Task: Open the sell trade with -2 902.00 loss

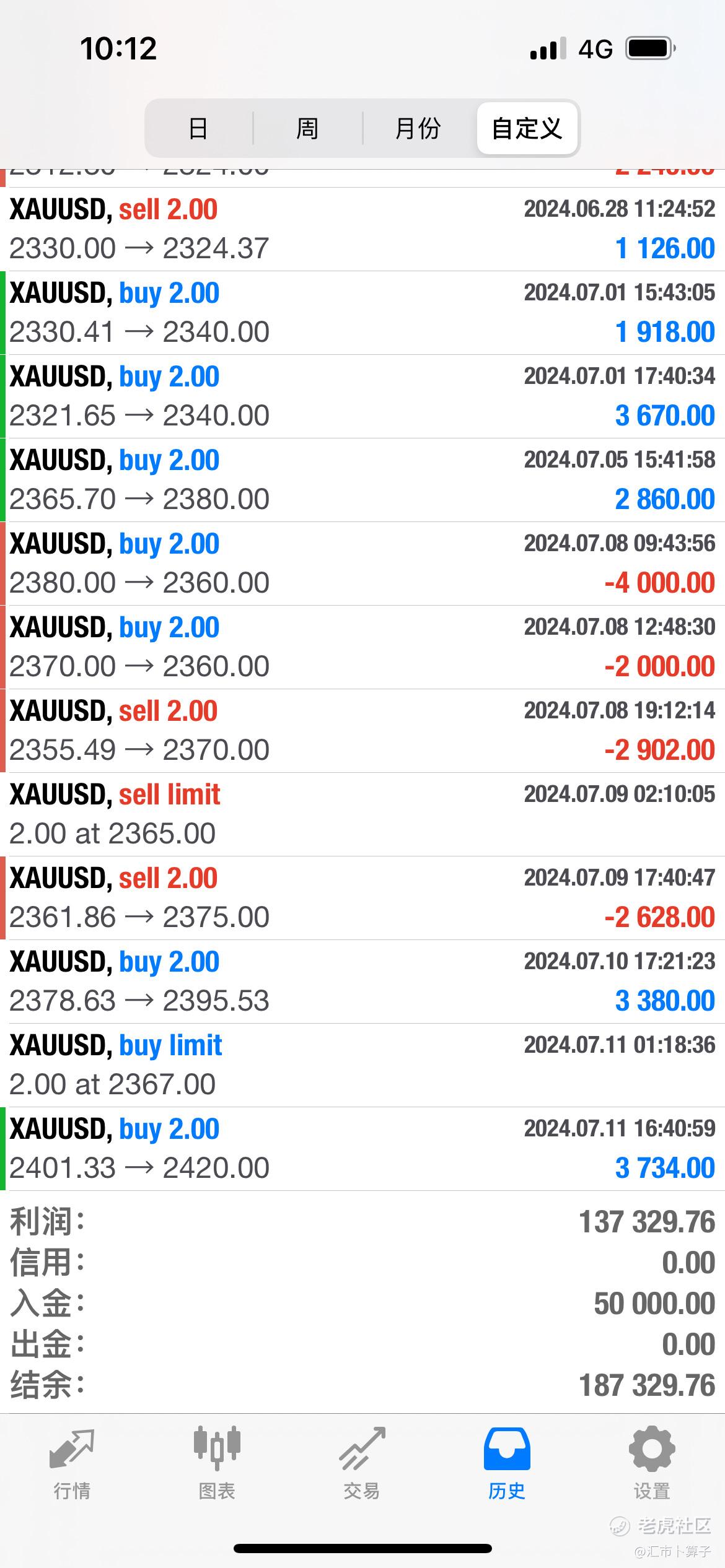Action: (362, 731)
